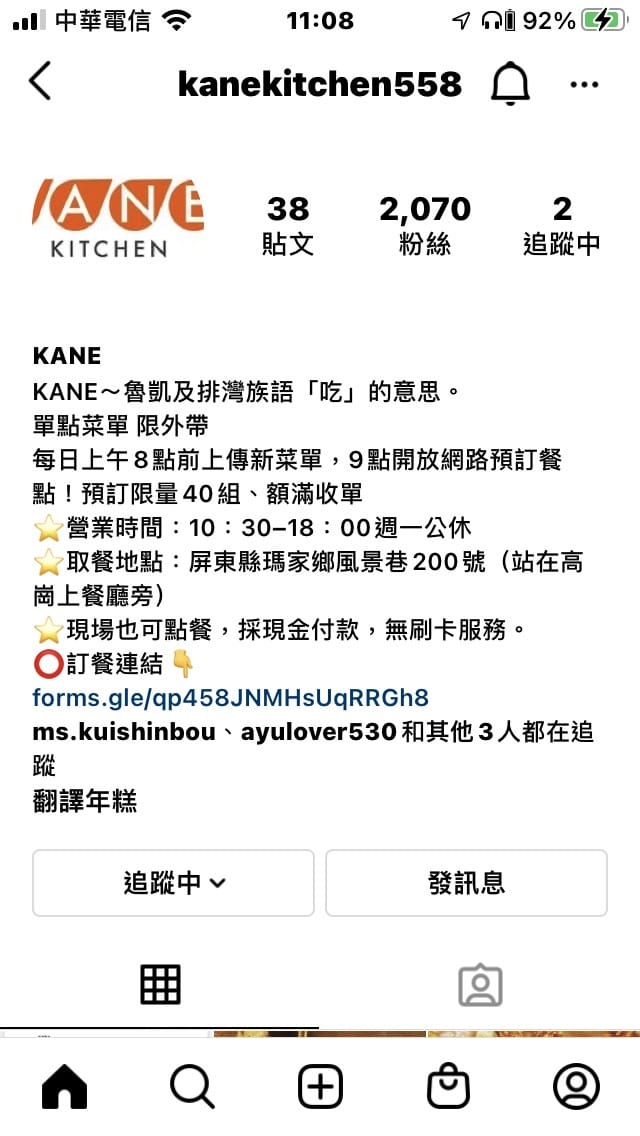Open the 2,070 粉絲 followers list
Viewport: 640px width, 1136px height.
425,224
